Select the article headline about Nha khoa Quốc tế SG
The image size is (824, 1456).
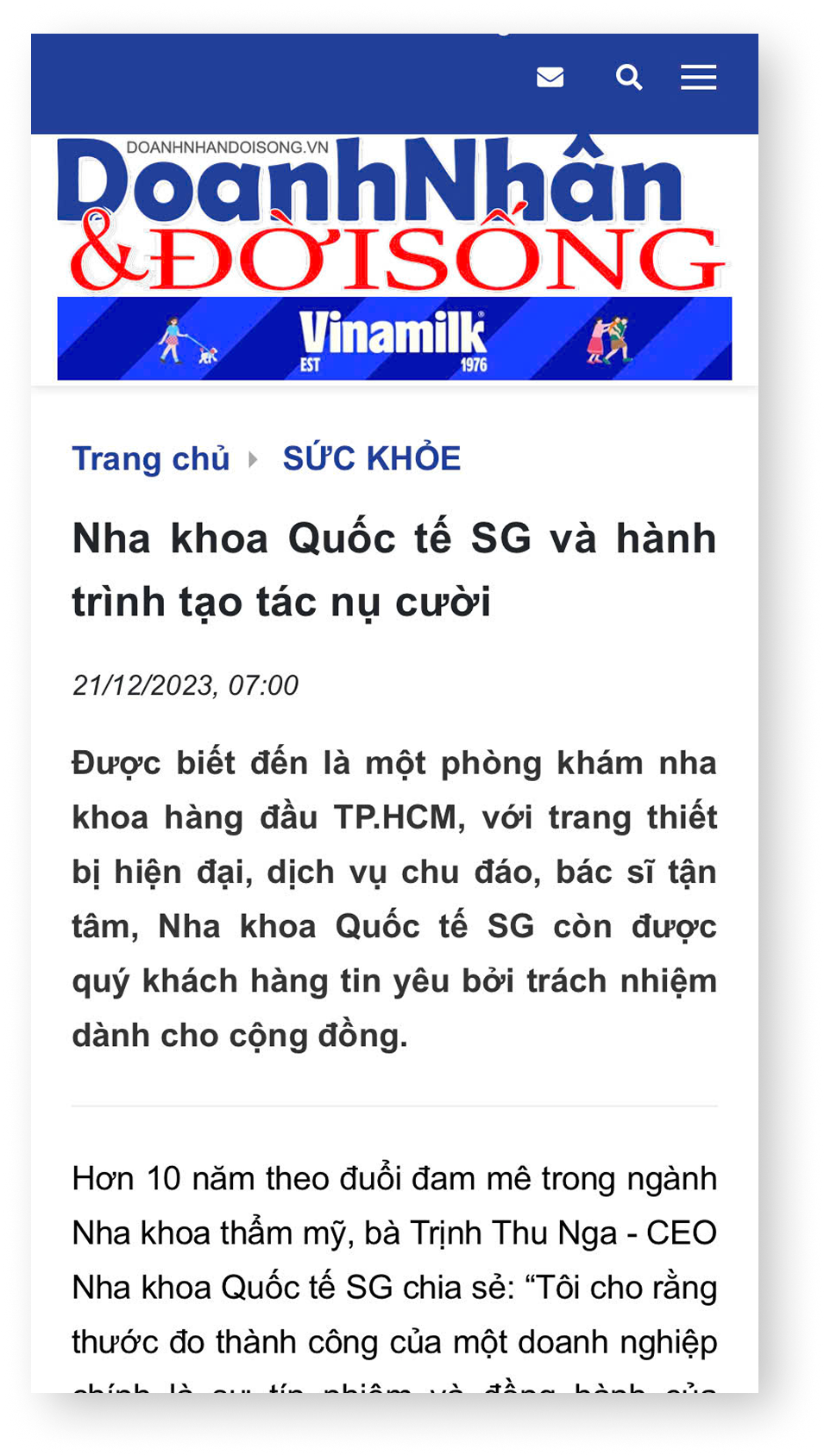tap(394, 568)
